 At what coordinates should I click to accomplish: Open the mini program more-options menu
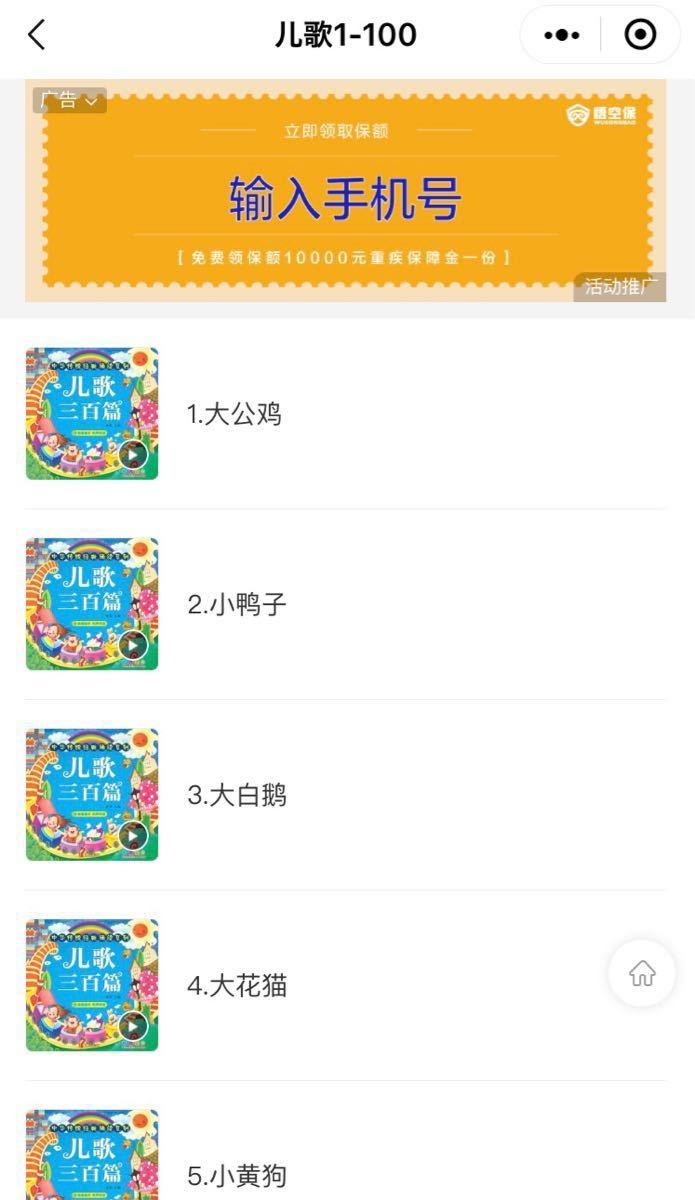coord(562,36)
